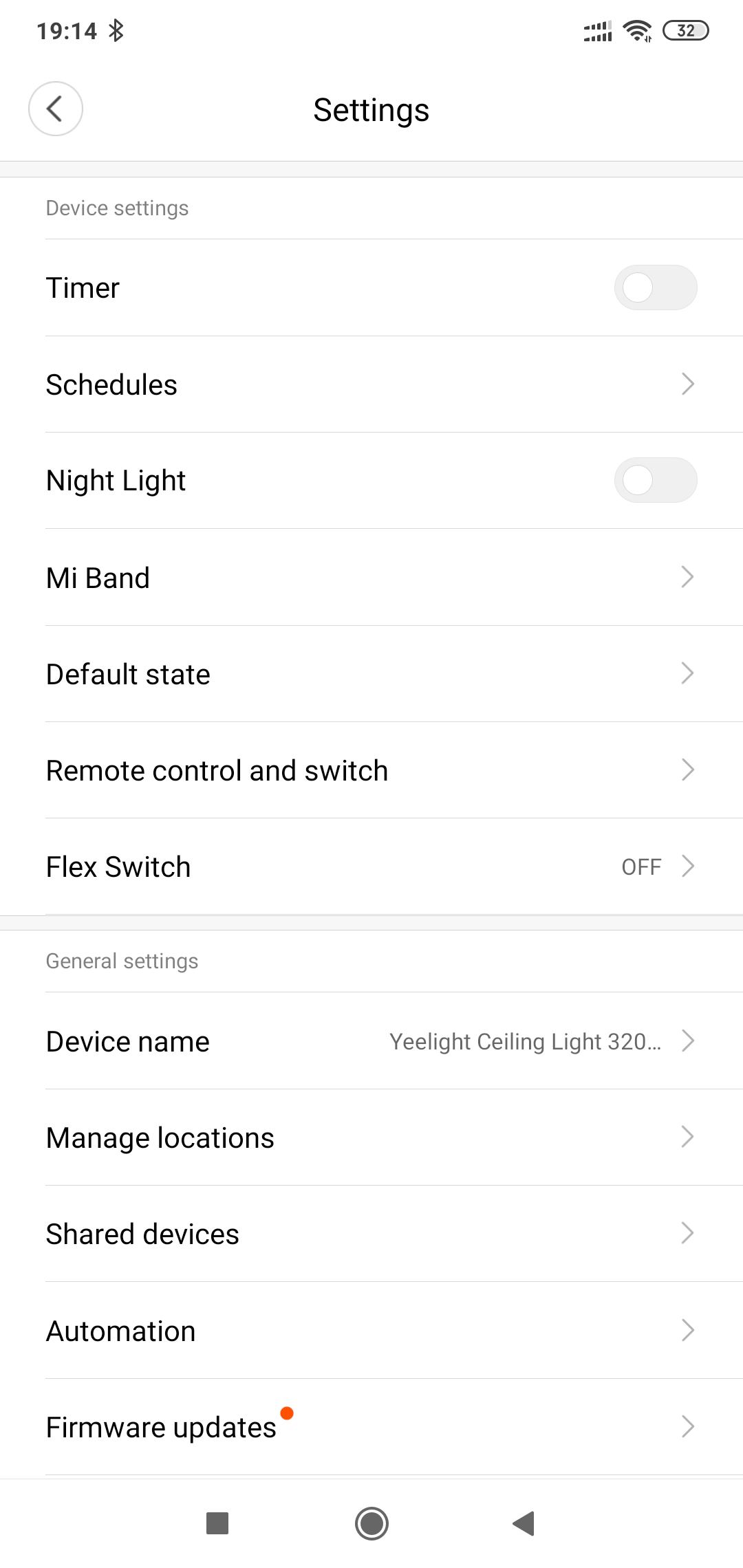The height and width of the screenshot is (1568, 743).
Task: Open Manage locations
Action: point(371,1137)
